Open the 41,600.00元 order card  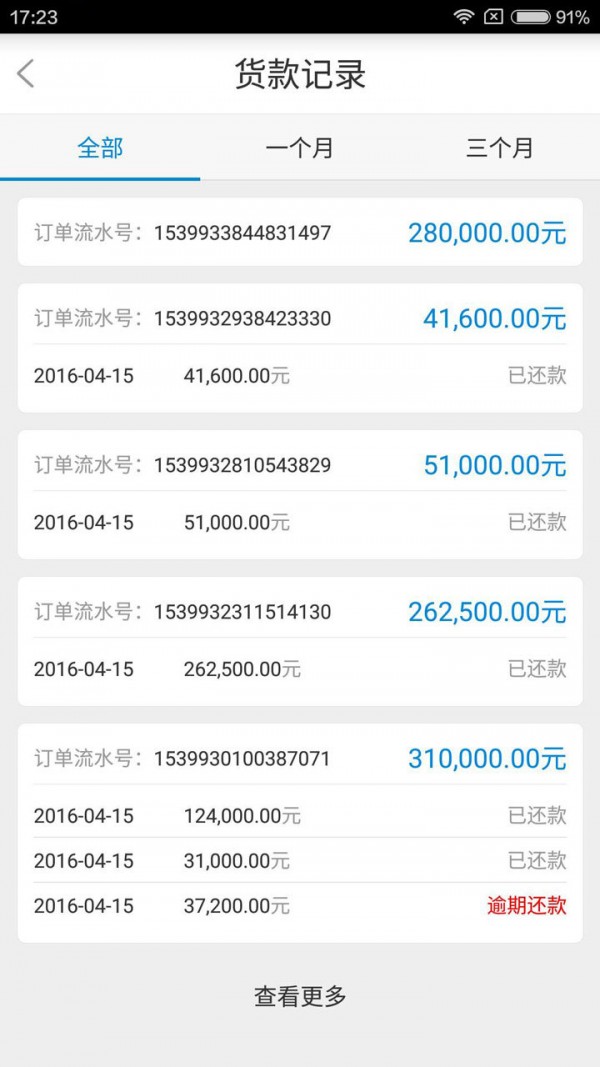pos(300,348)
